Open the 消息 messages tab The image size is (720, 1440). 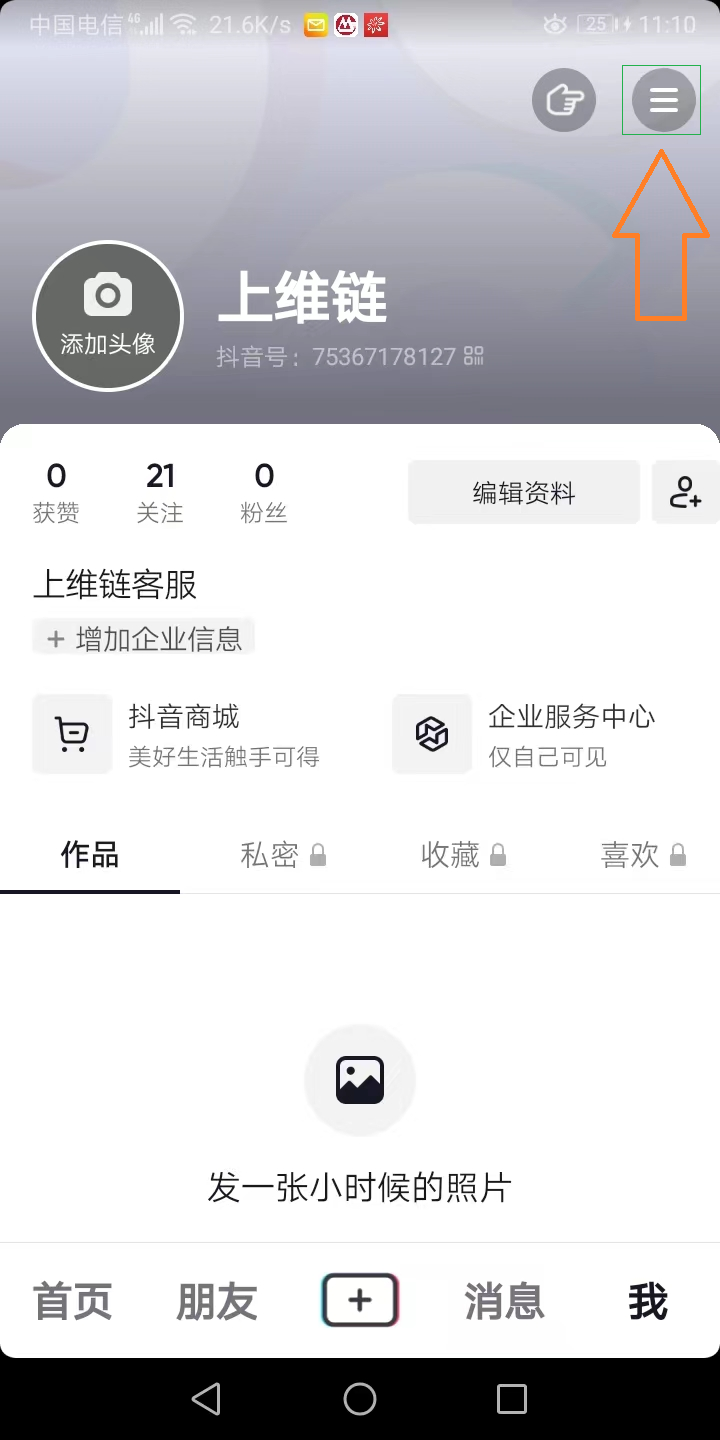tap(504, 1302)
